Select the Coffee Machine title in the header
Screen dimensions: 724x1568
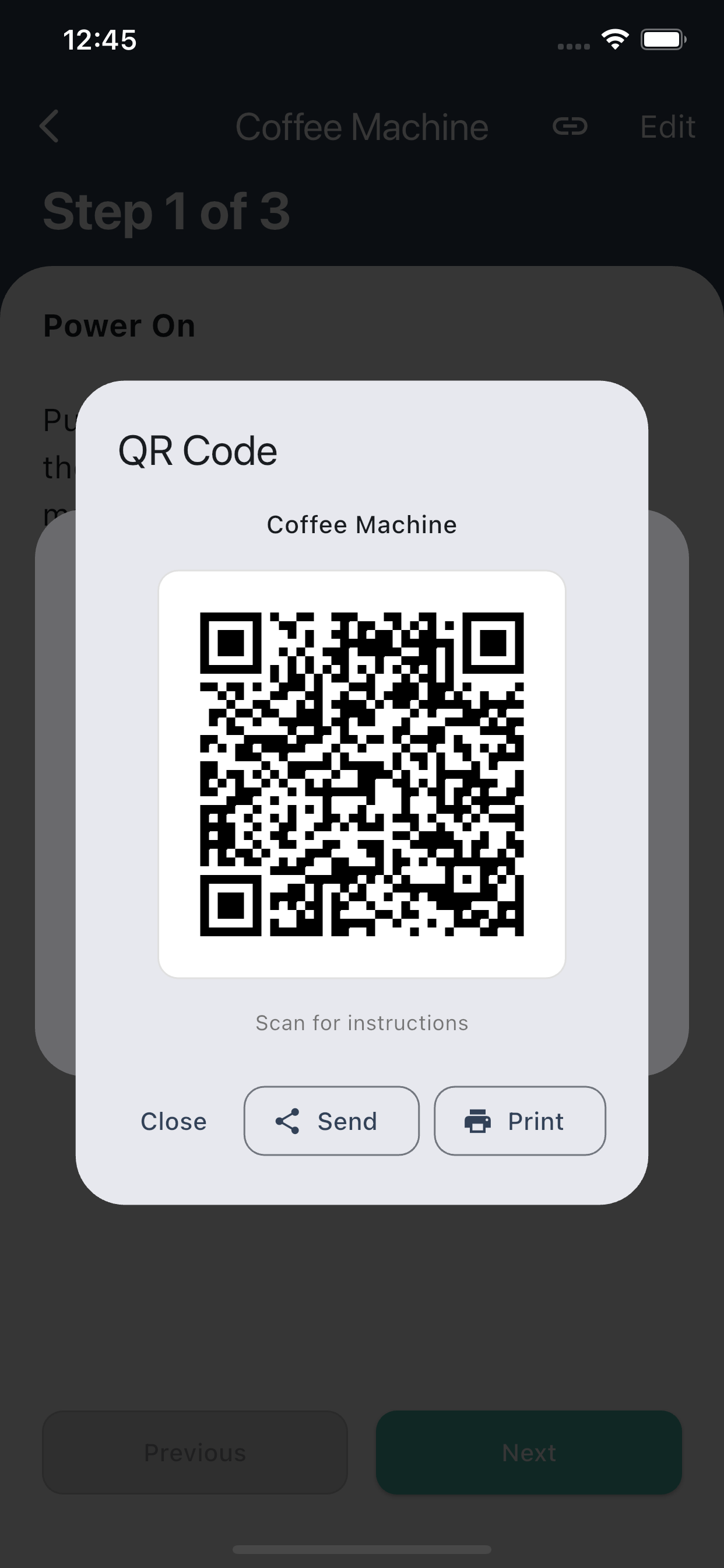(362, 127)
